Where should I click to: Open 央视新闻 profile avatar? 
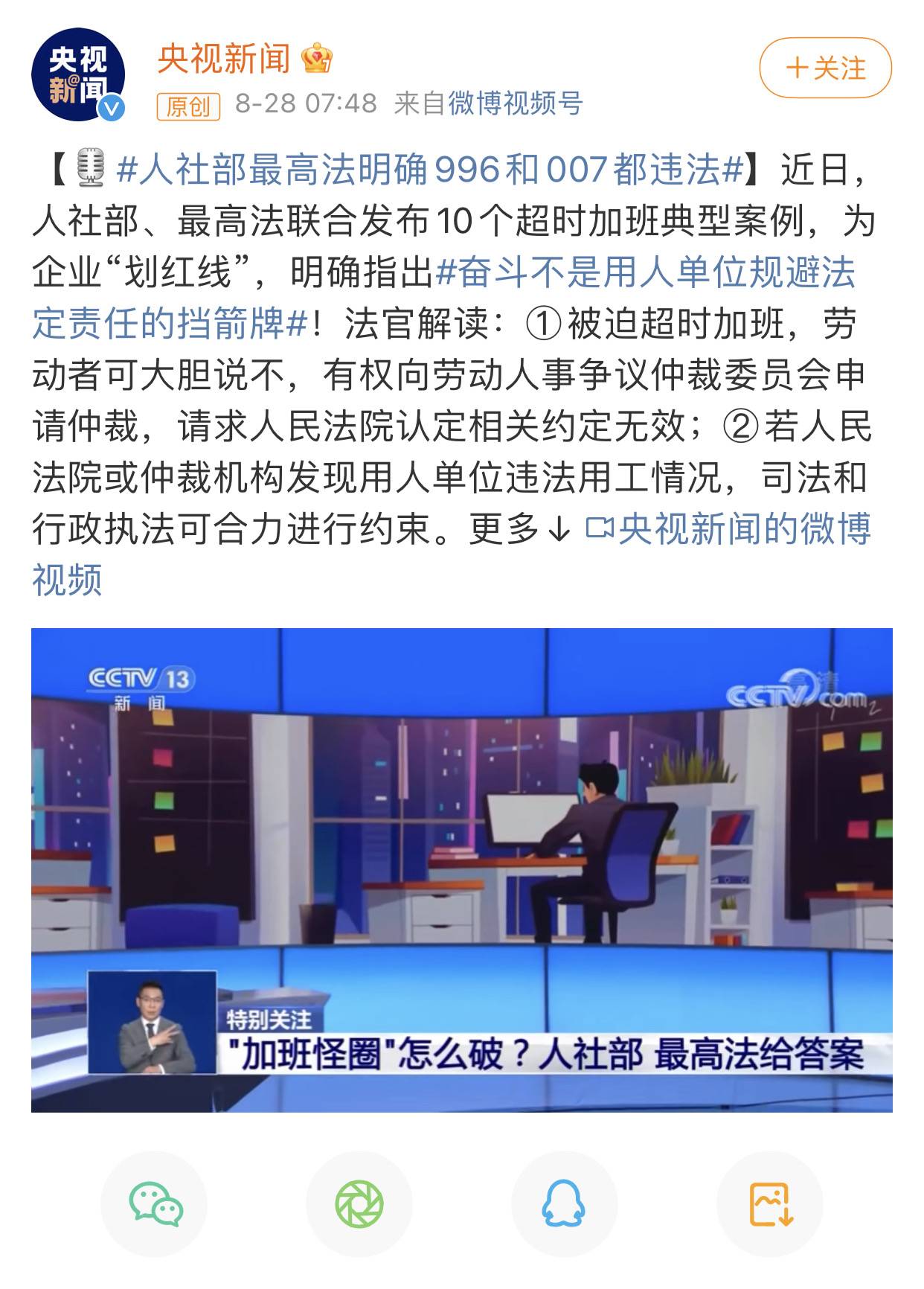(x=77, y=74)
